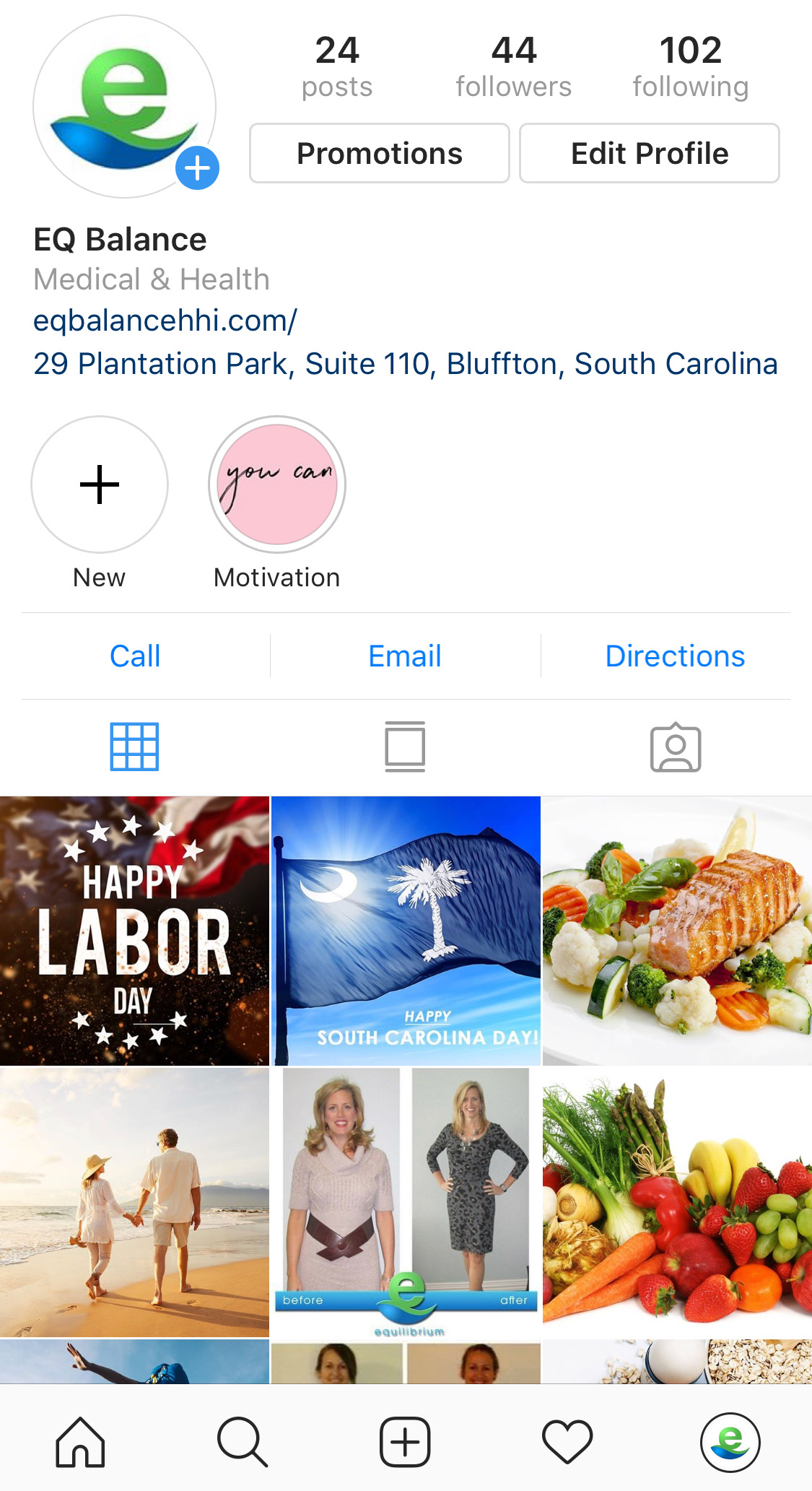Open the before and after post
812x1491 pixels.
tap(406, 1202)
